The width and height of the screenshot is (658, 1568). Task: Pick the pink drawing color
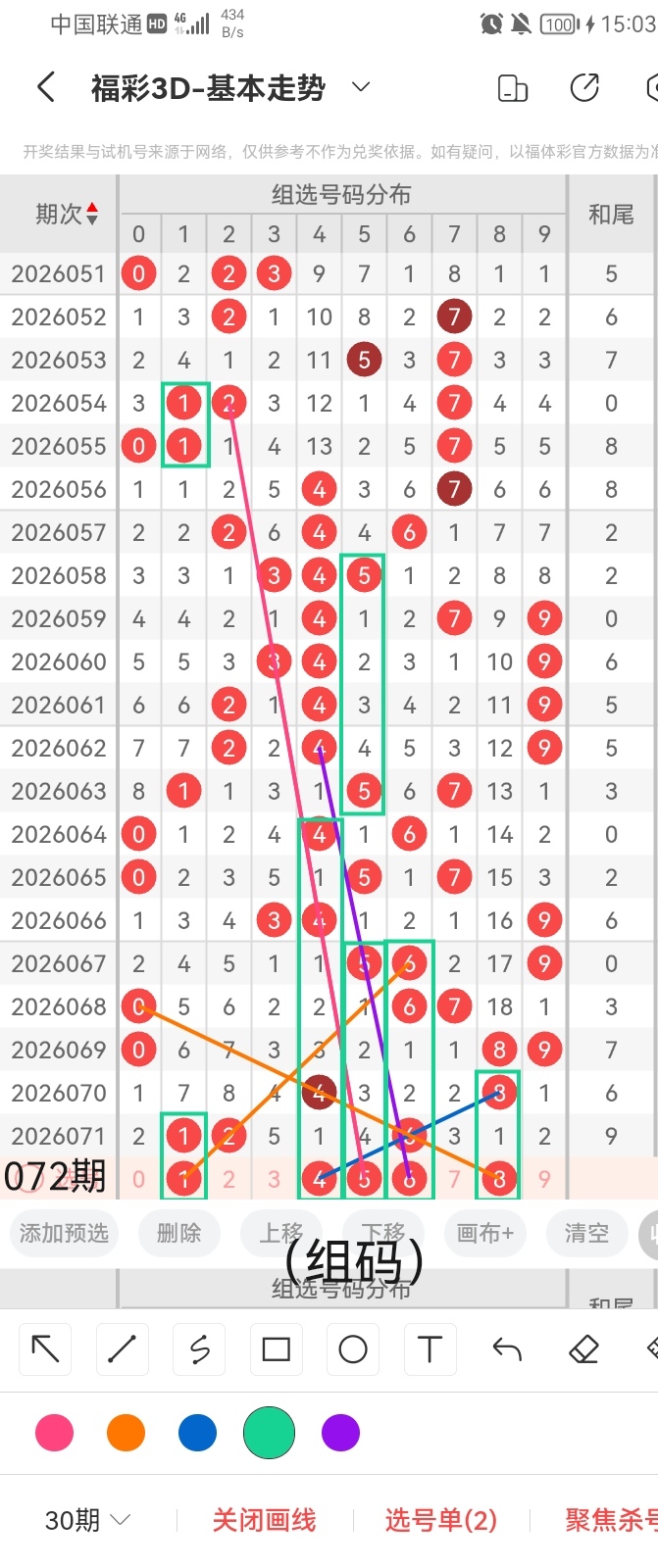[54, 1433]
